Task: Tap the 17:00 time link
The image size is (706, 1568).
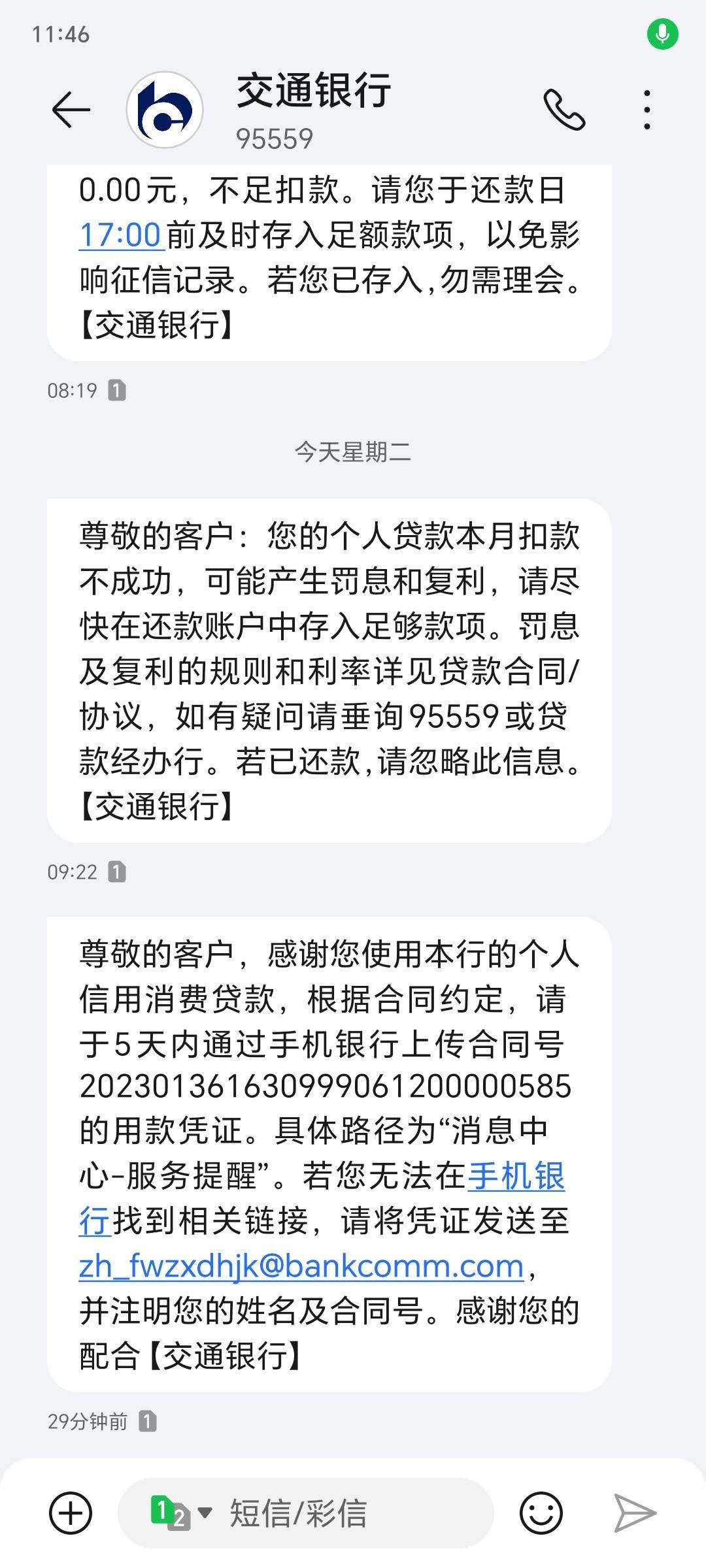Action: [120, 235]
